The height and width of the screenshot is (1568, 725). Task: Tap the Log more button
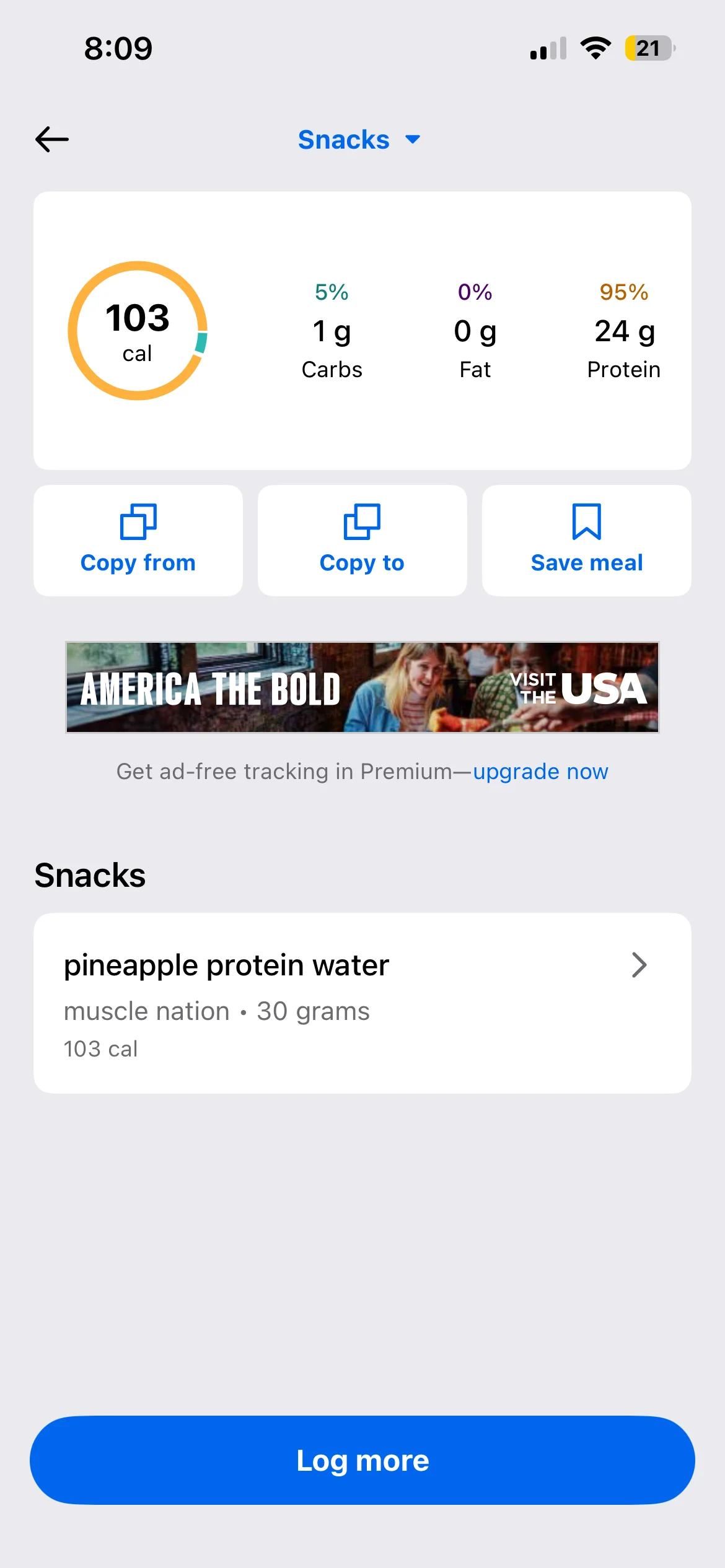[362, 1460]
